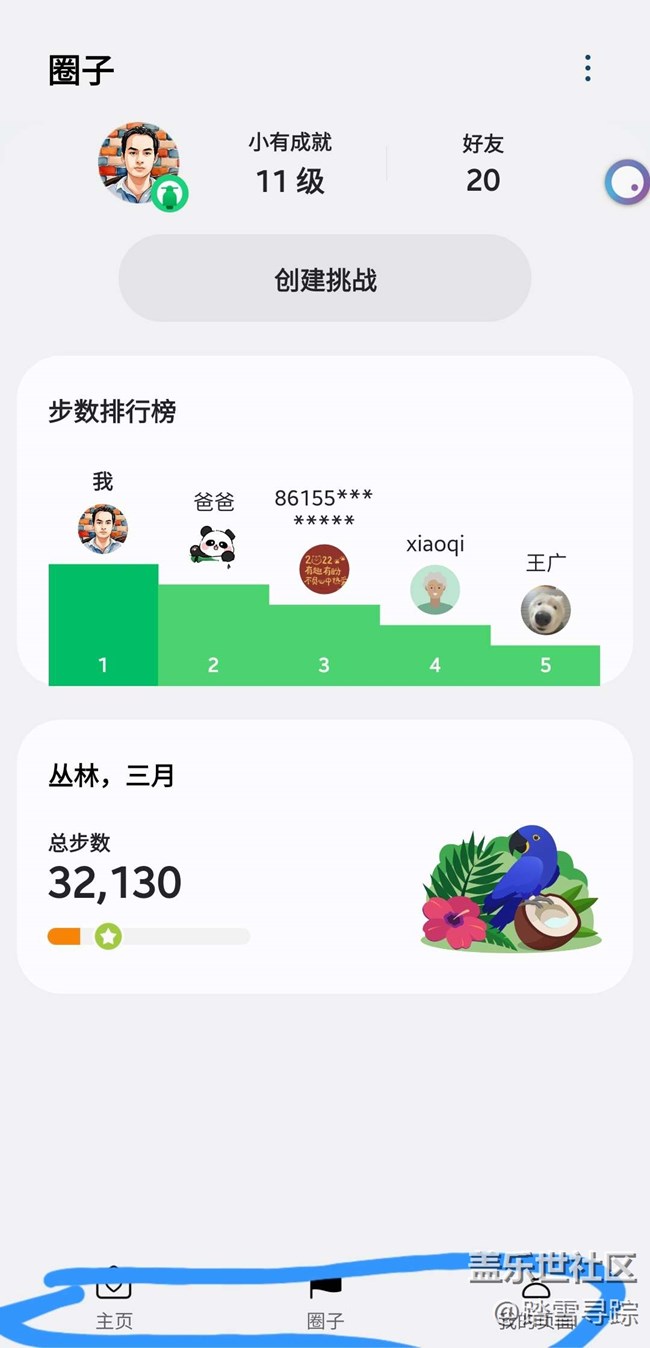Switch to the 主页 tab
This screenshot has width=650, height=1348.
point(114,1302)
